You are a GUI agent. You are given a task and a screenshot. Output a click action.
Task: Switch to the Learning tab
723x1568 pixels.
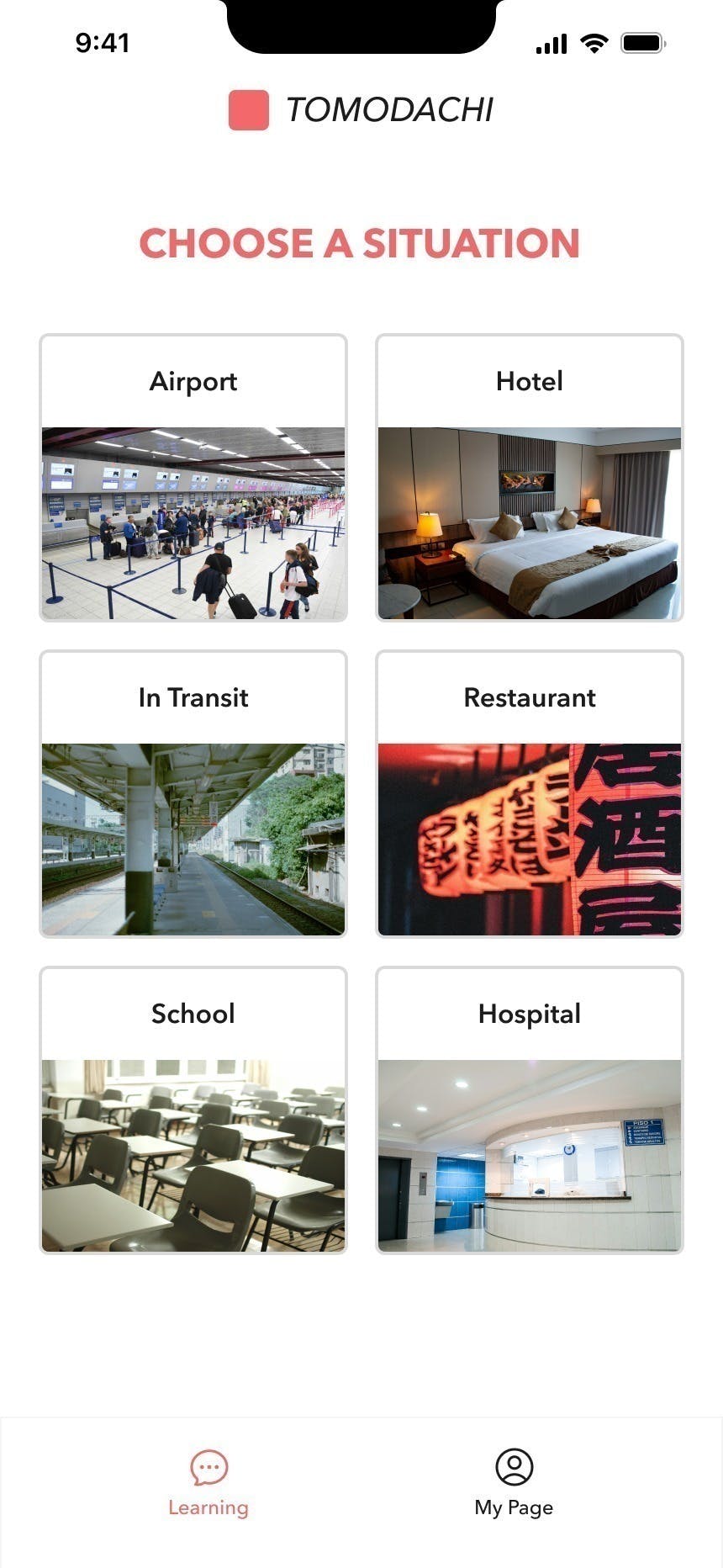208,1484
